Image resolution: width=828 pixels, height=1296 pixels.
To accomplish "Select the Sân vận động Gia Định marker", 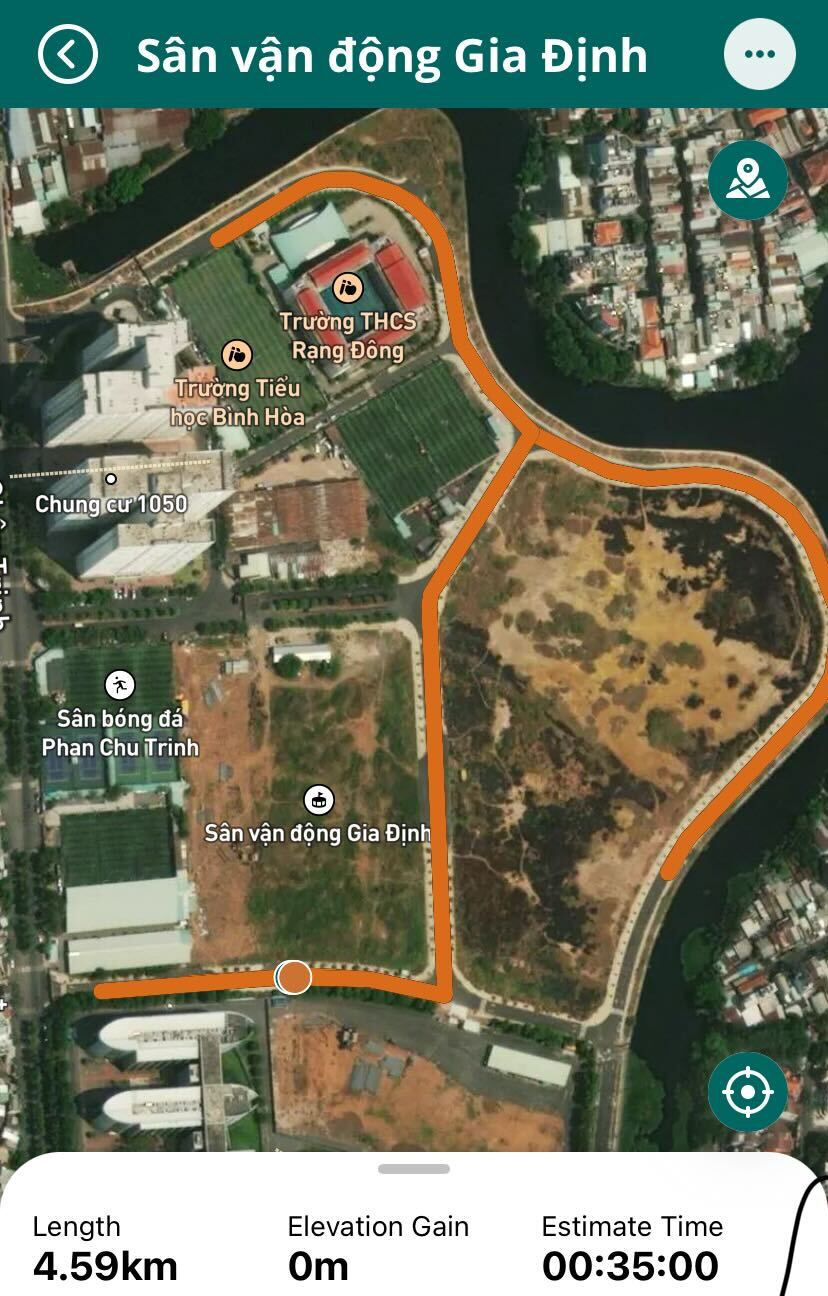I will click(319, 800).
